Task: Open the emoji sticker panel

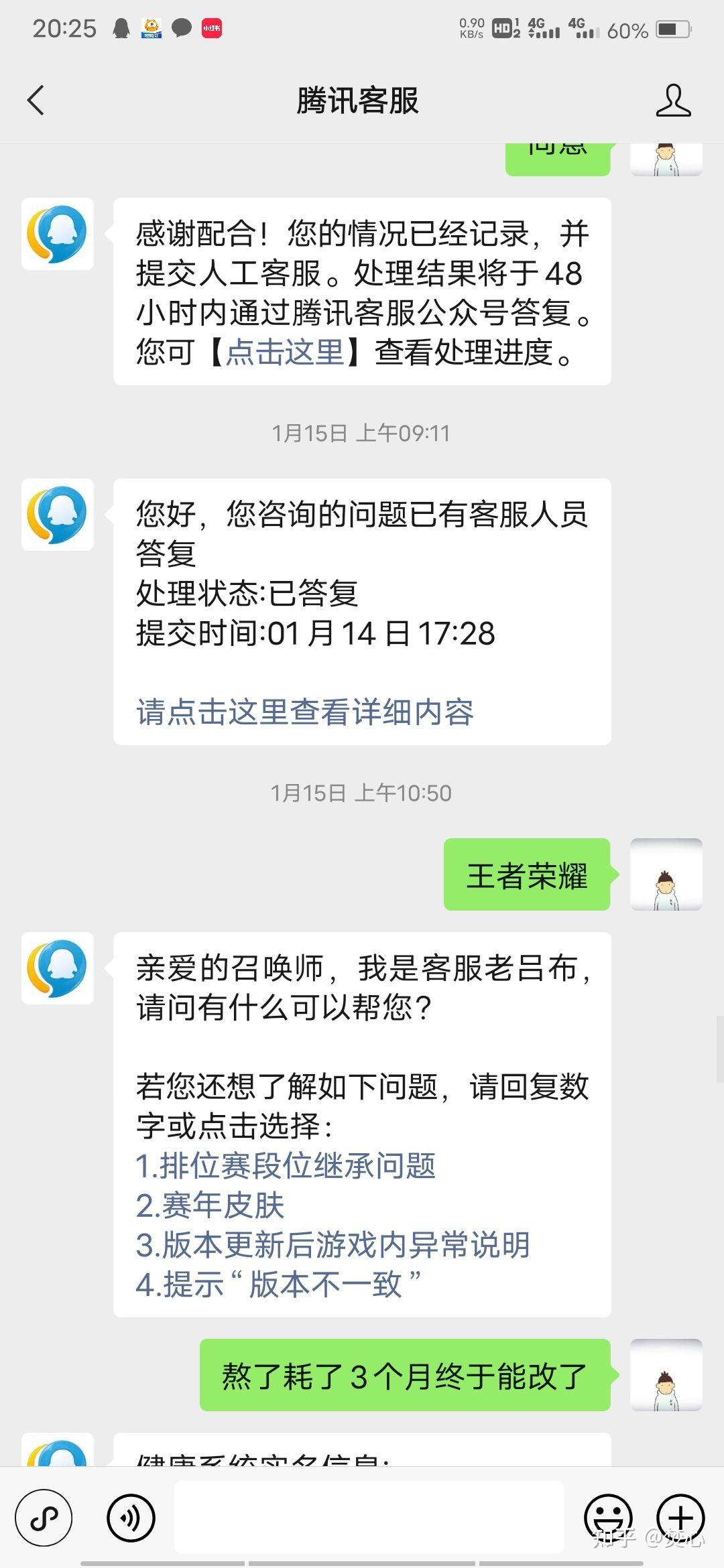Action: tap(608, 1518)
